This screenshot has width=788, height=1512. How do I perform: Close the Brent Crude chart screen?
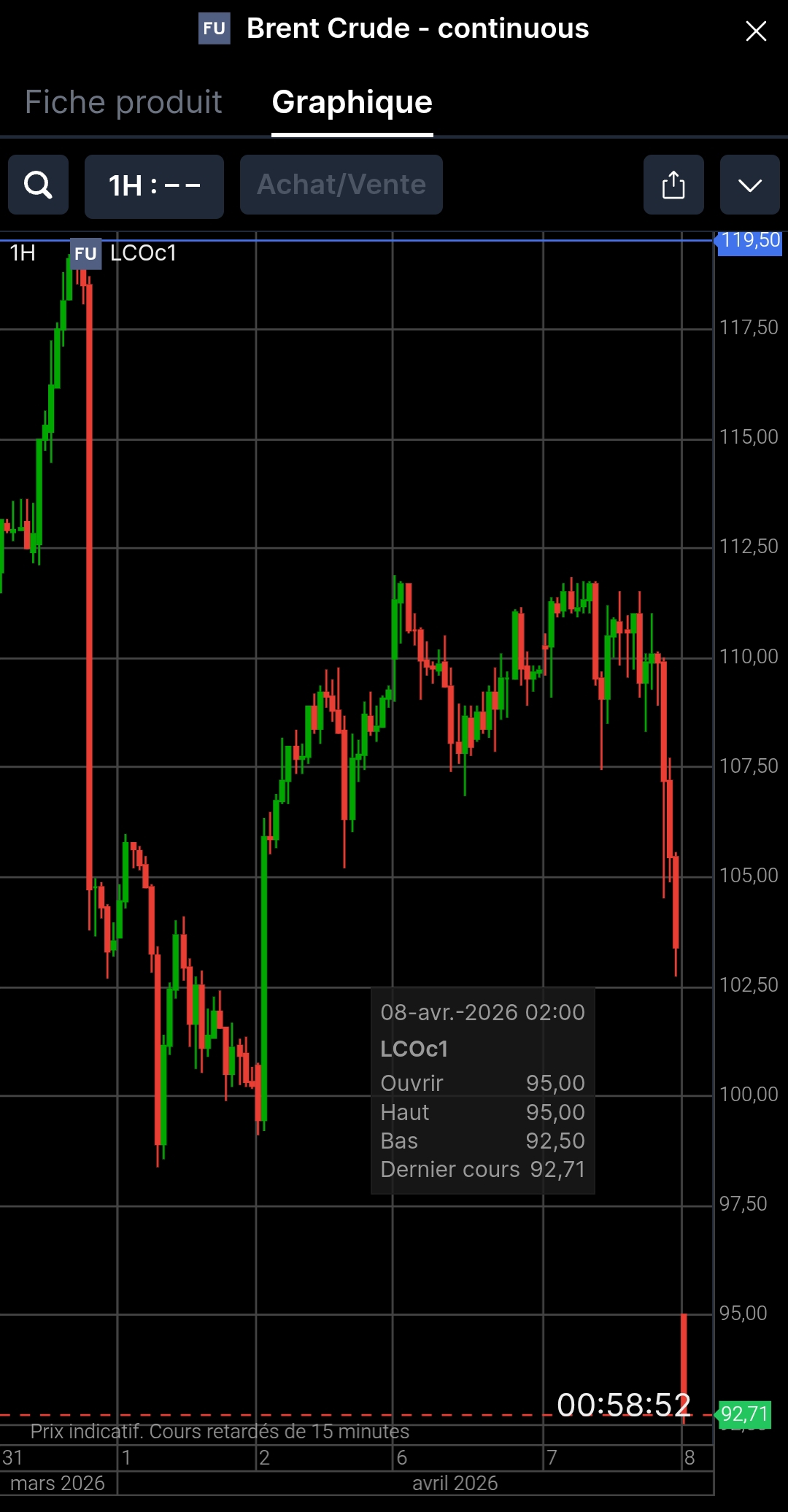pos(756,31)
